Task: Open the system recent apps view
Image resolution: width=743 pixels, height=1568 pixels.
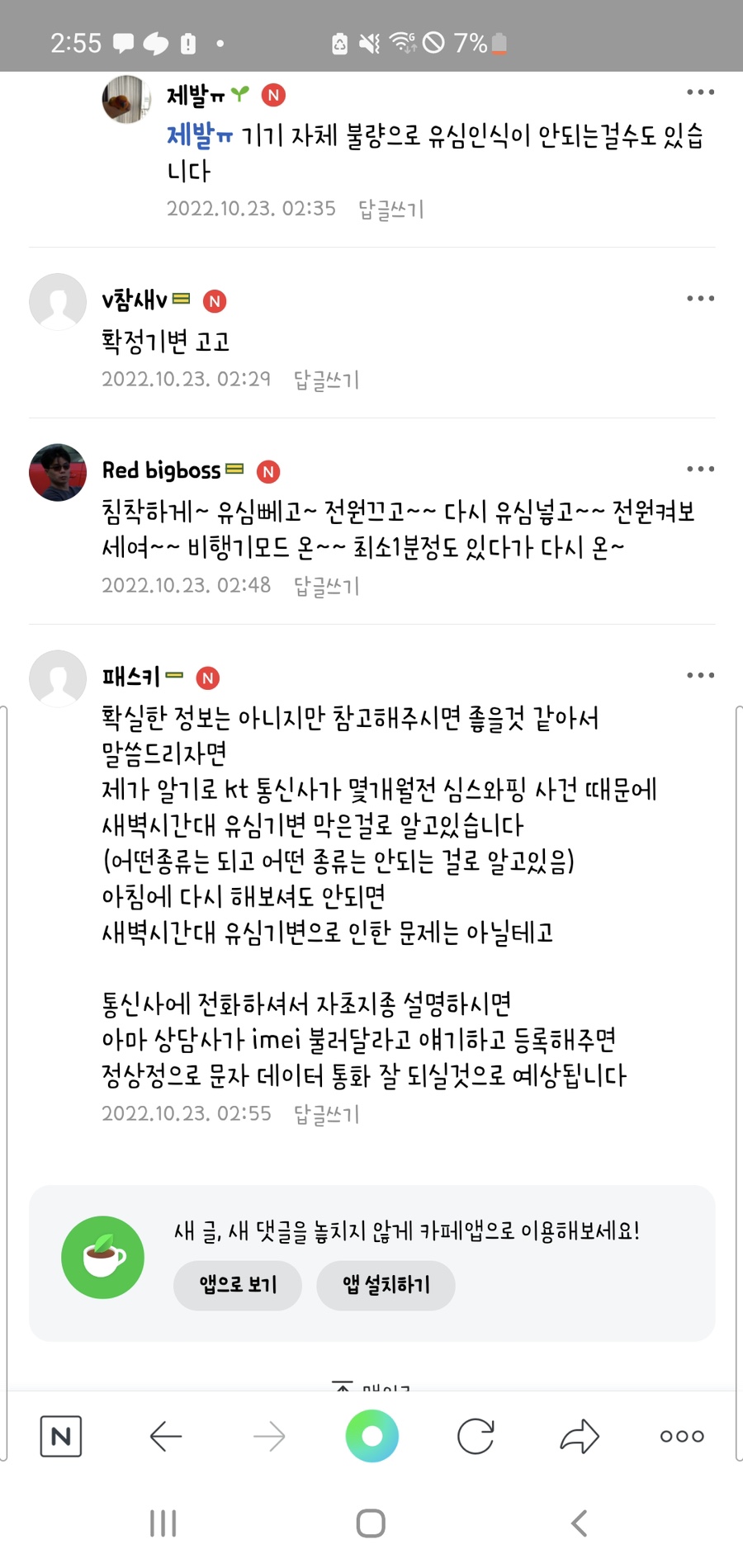Action: coord(163,1523)
